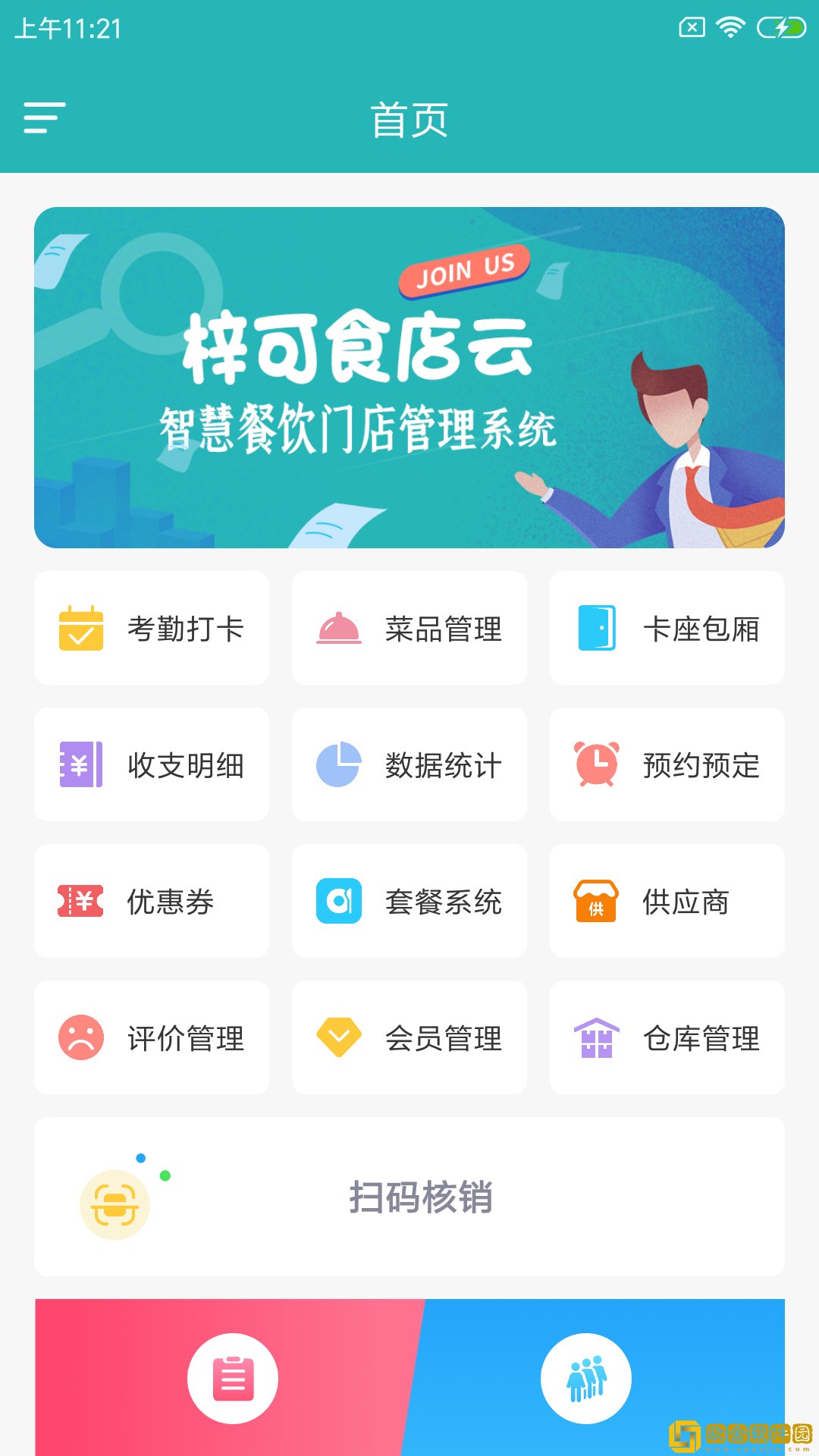Tap the pink clipboard button at bottom left
The height and width of the screenshot is (1456, 819).
click(232, 1379)
